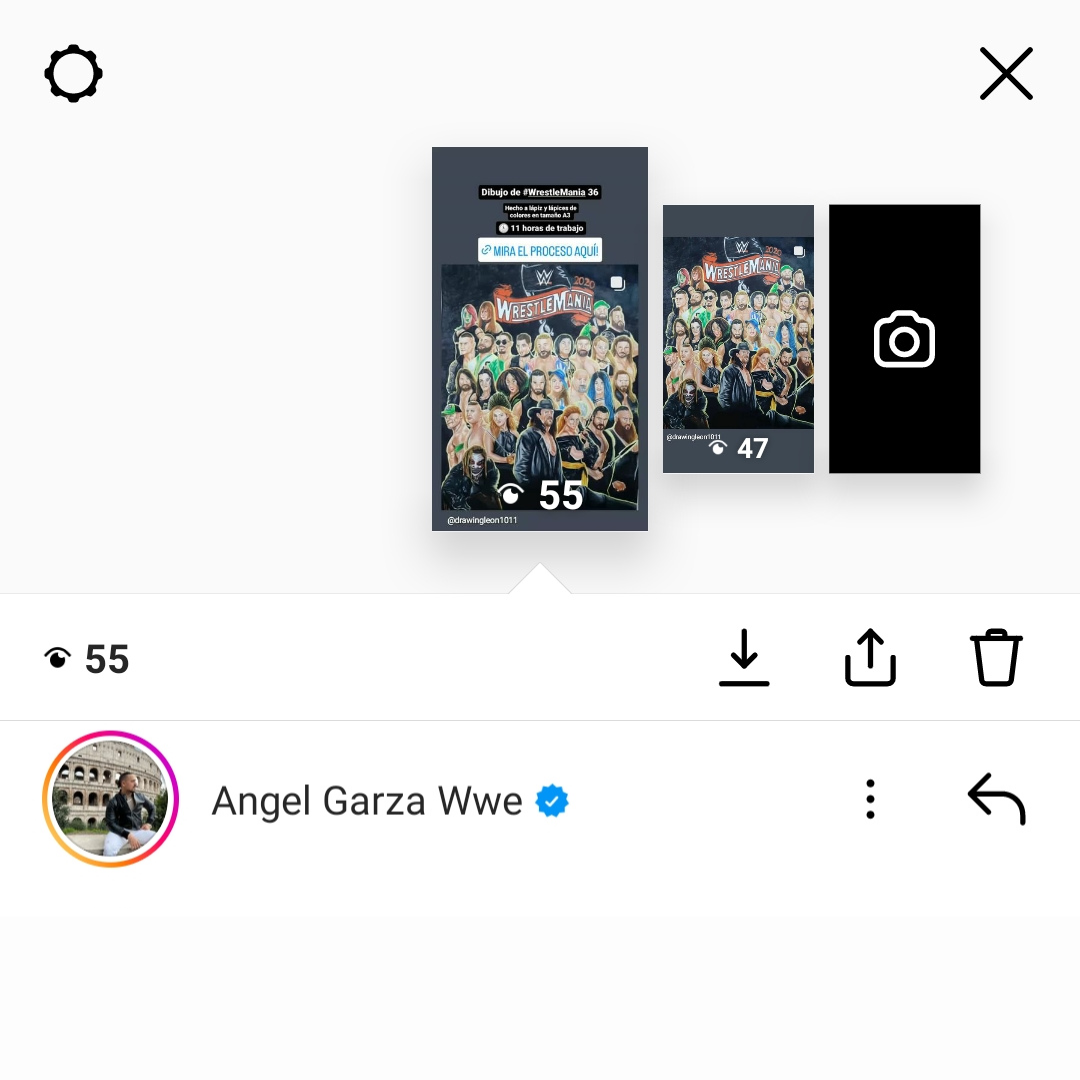Viewport: 1080px width, 1080px height.
Task: Share the story via share icon
Action: [x=870, y=658]
